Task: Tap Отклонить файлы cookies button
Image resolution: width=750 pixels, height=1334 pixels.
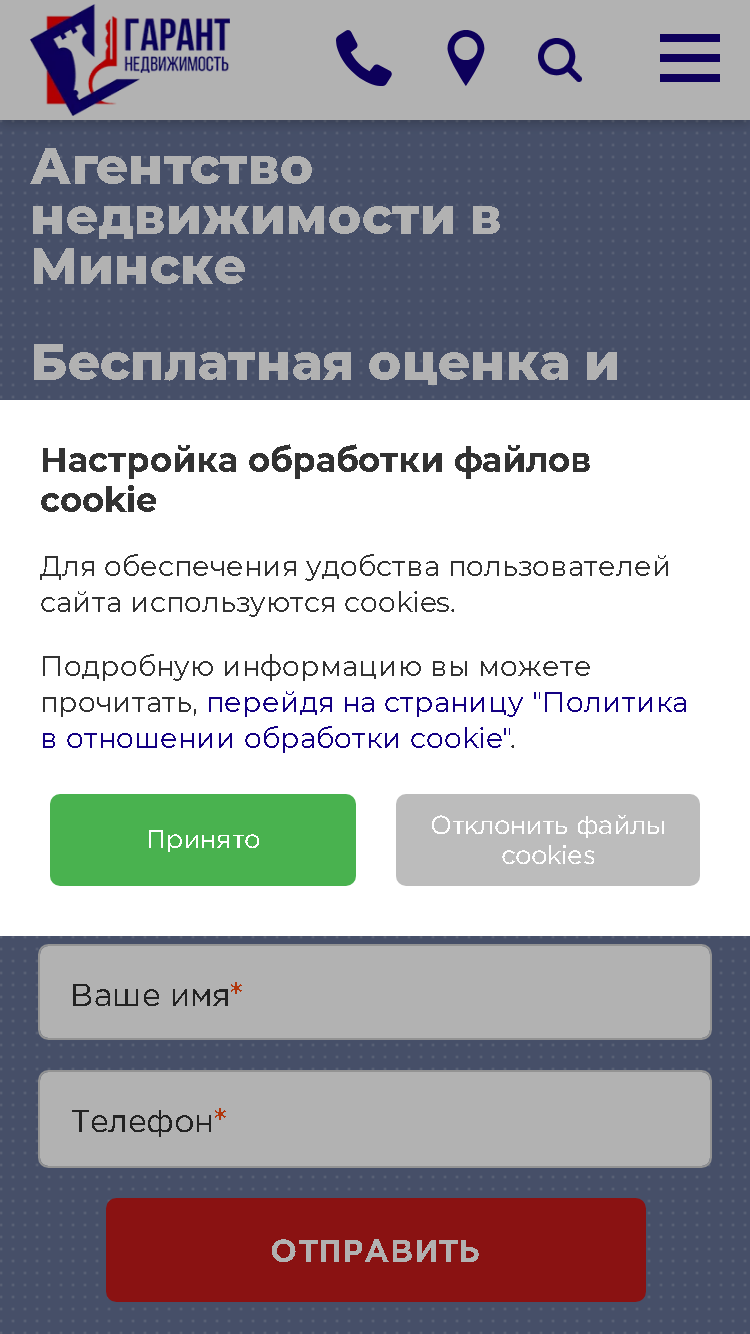Action: [548, 840]
